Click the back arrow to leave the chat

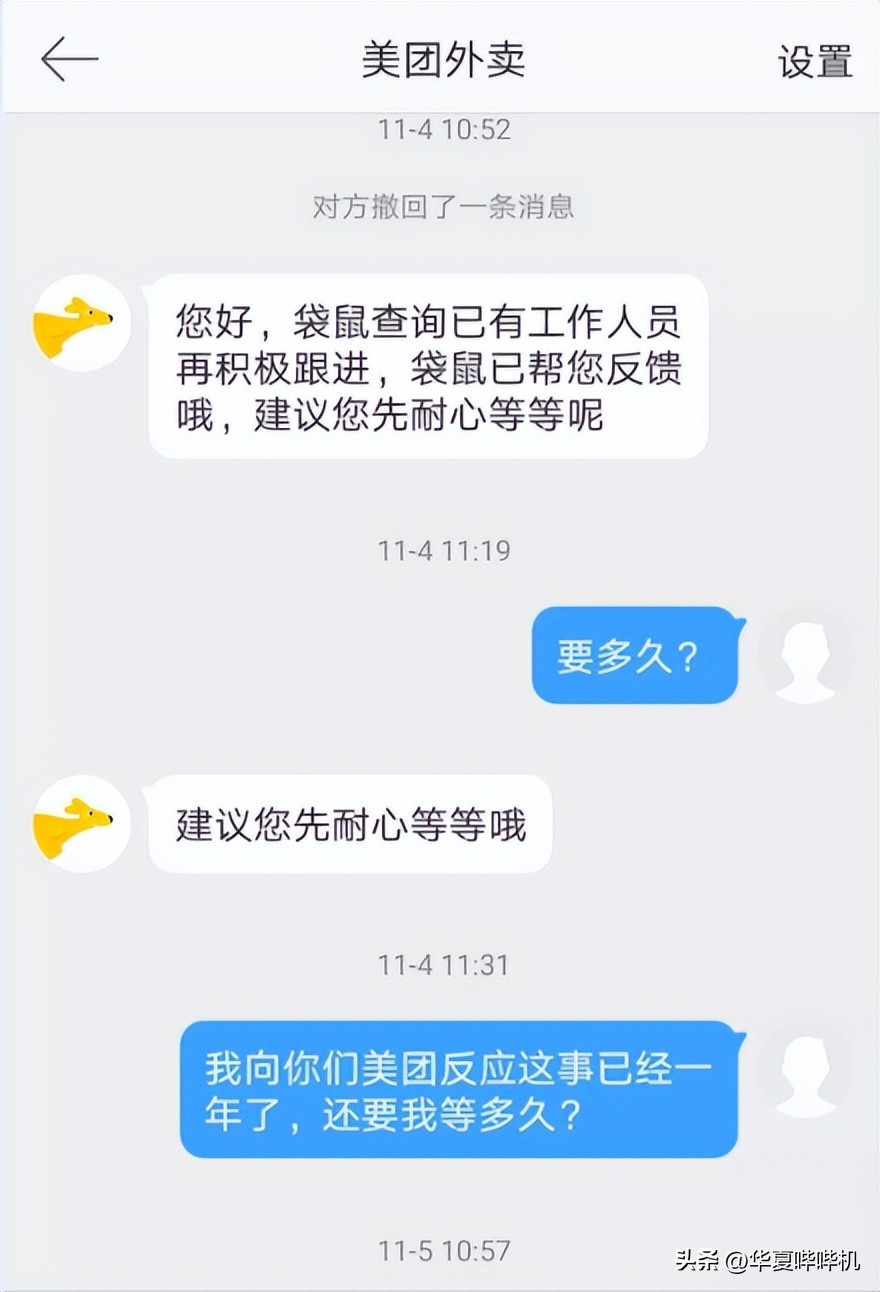point(65,60)
